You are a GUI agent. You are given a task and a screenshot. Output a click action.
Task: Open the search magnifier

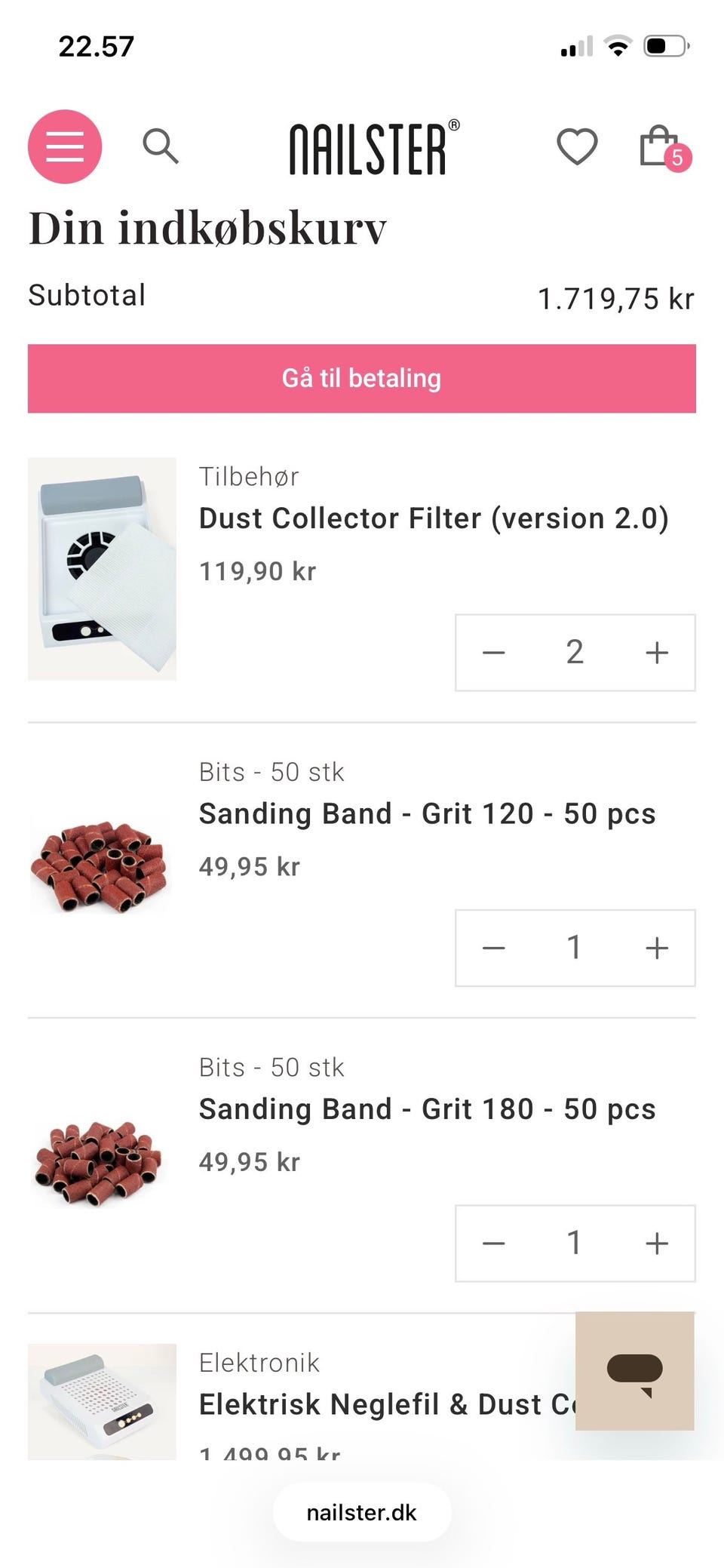pyautogui.click(x=161, y=146)
